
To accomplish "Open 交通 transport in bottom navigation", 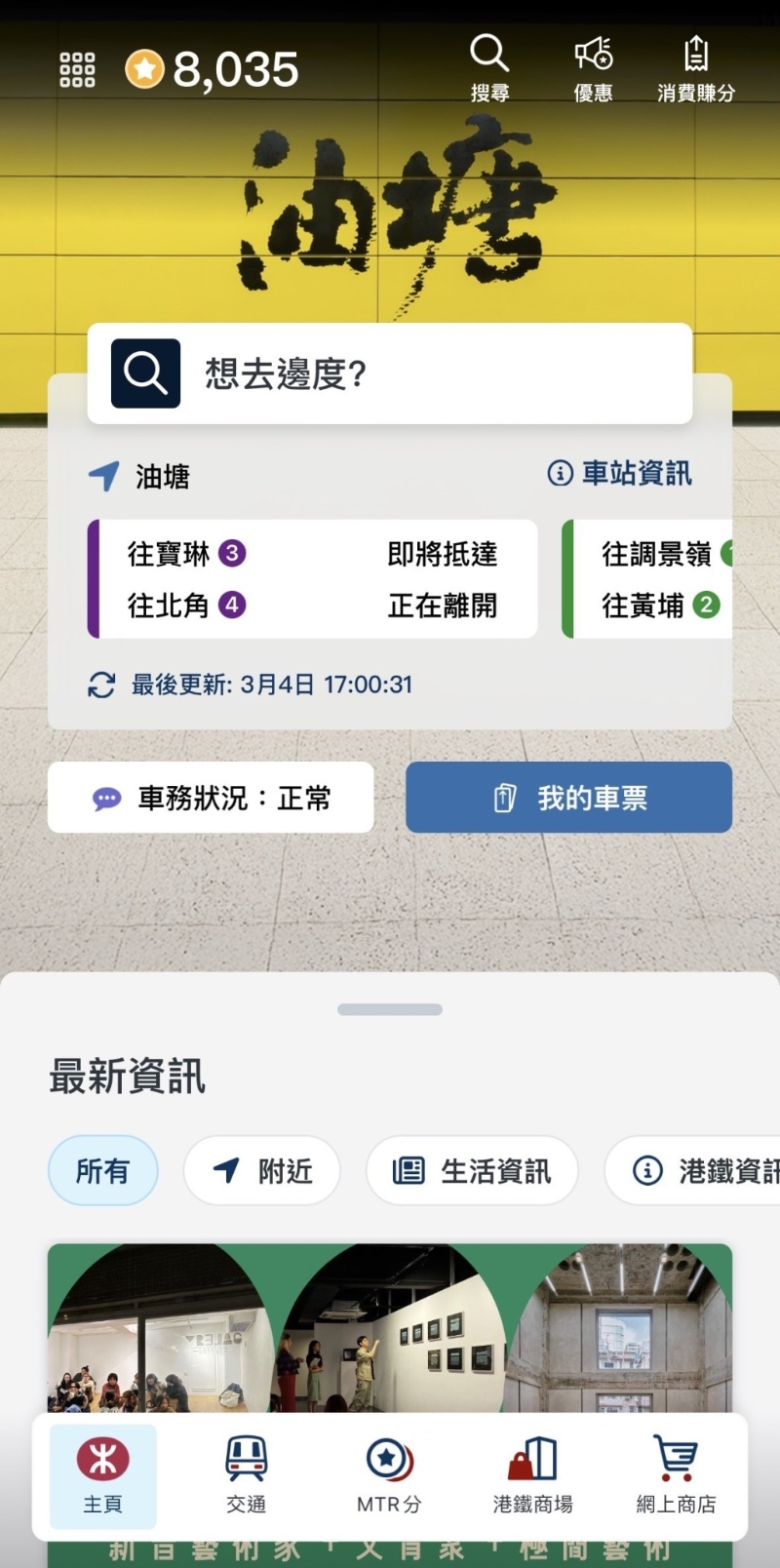I will [245, 1474].
